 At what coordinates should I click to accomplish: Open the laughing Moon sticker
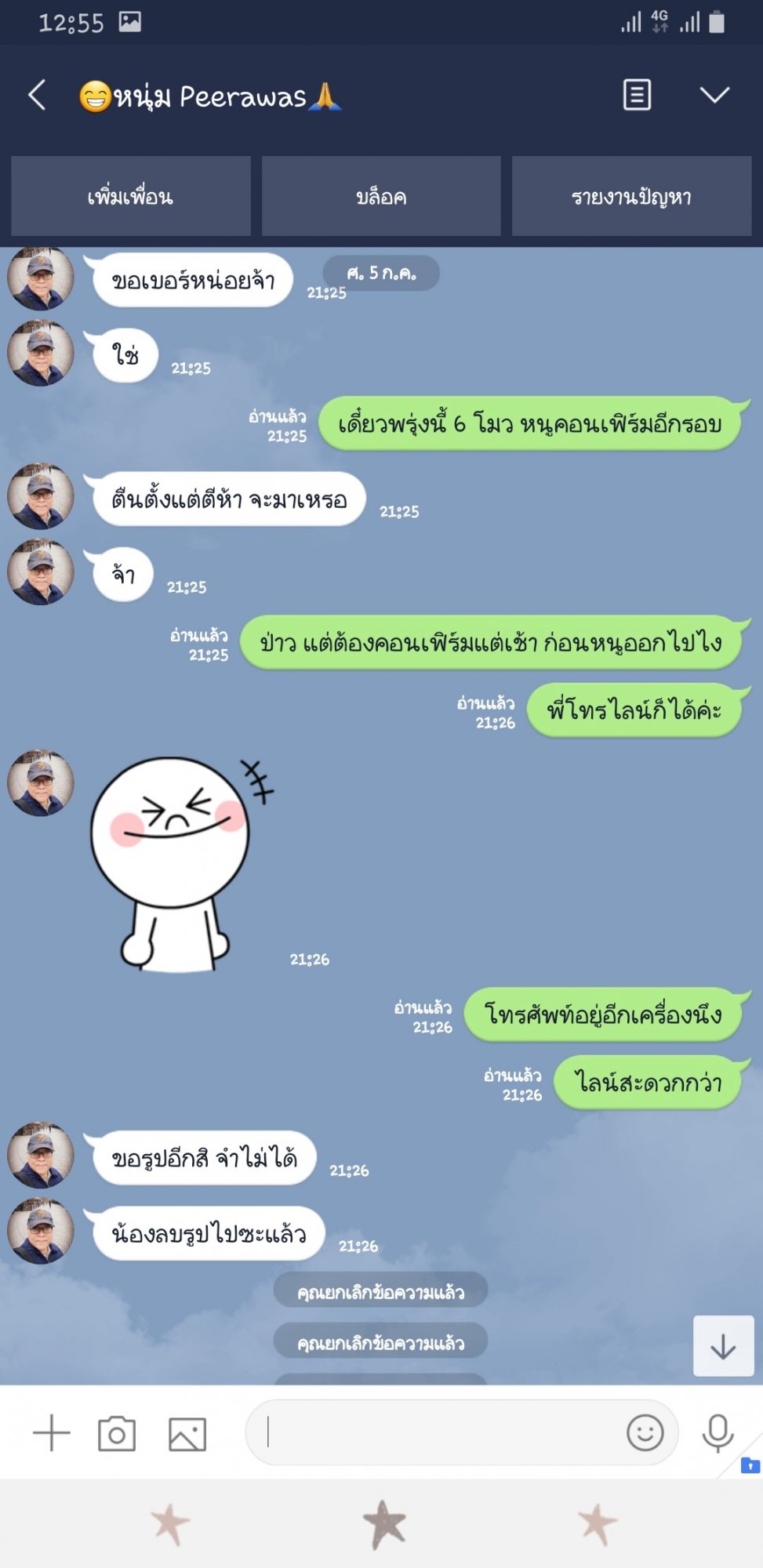click(183, 863)
